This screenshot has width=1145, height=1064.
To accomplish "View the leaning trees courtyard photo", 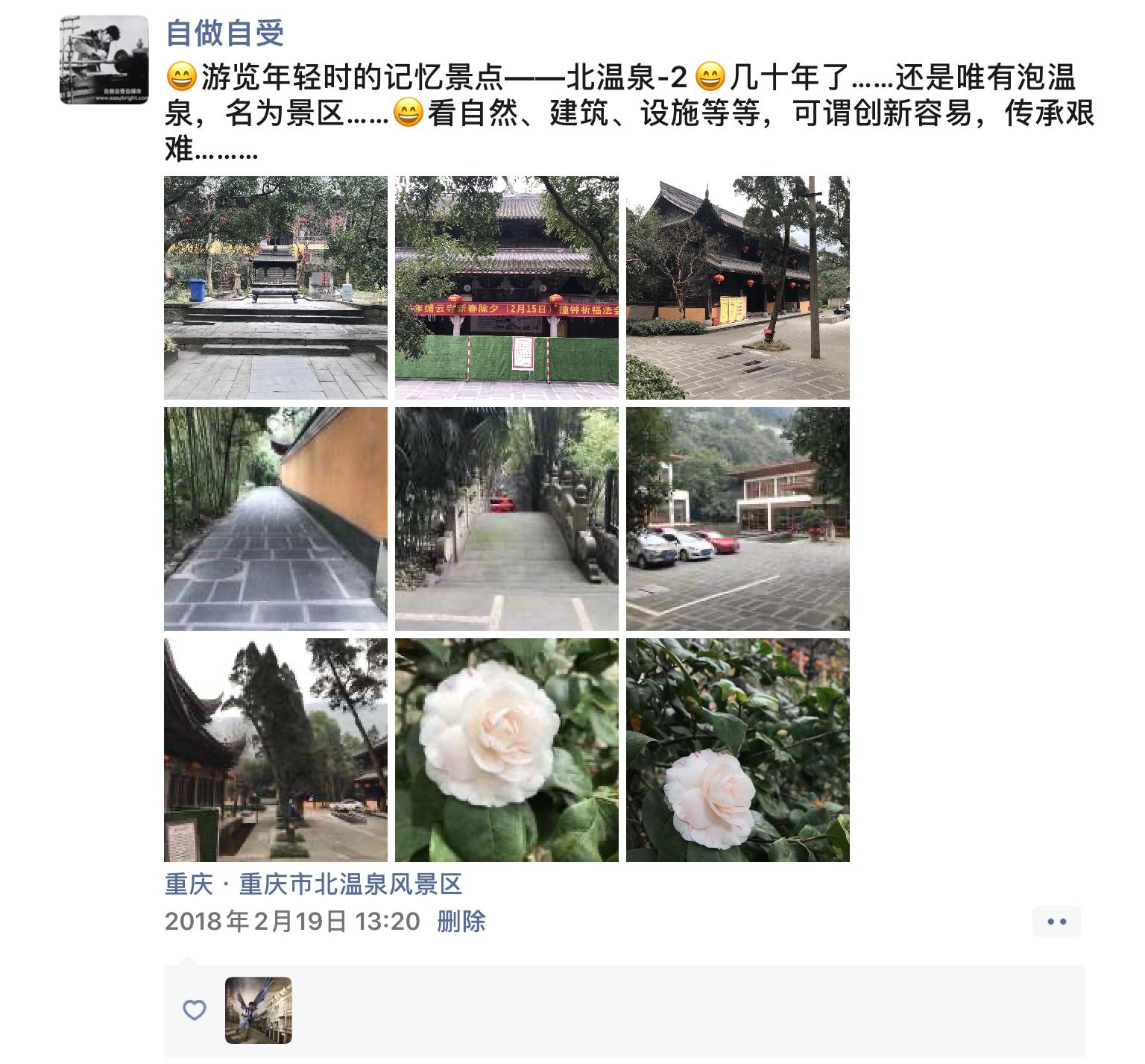I will (276, 750).
